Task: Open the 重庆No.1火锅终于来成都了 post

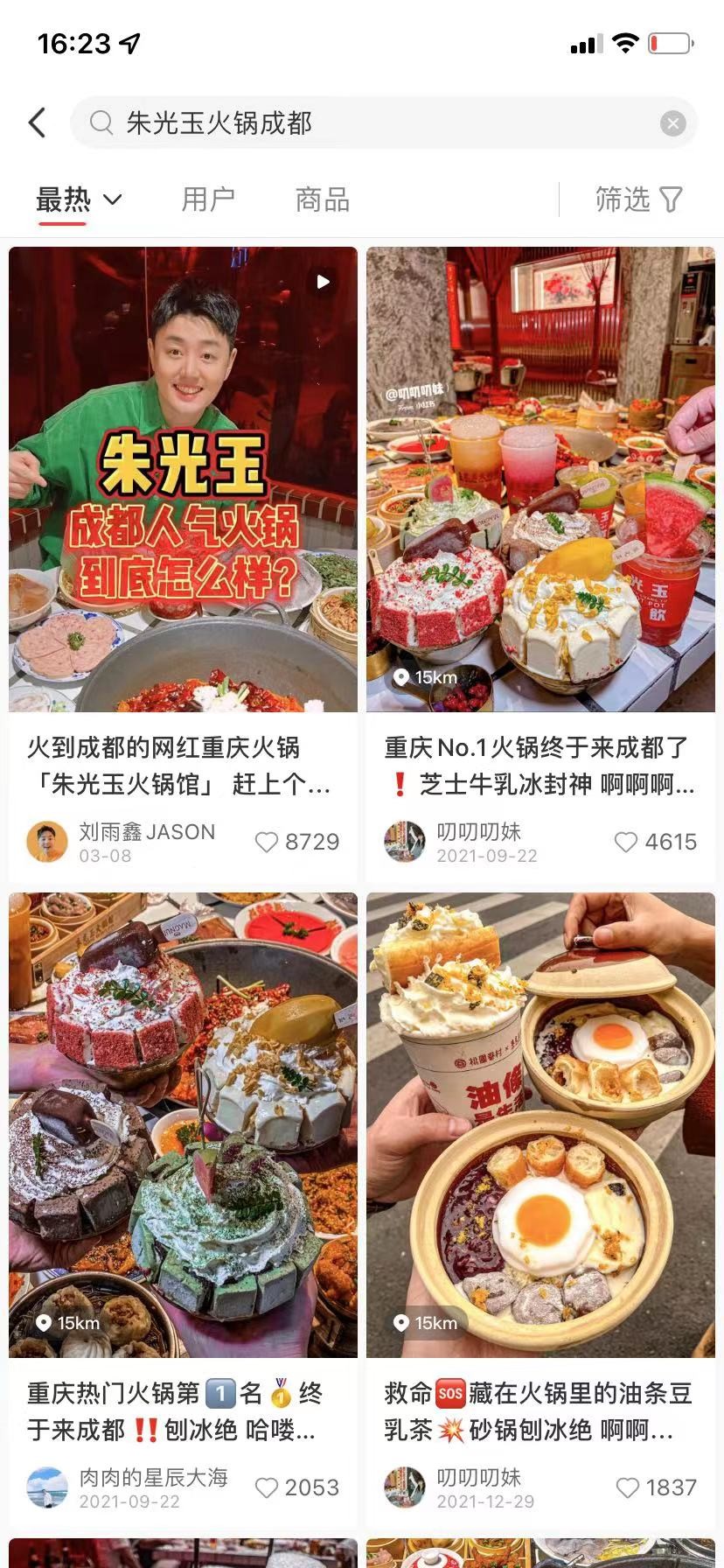Action: [540, 479]
